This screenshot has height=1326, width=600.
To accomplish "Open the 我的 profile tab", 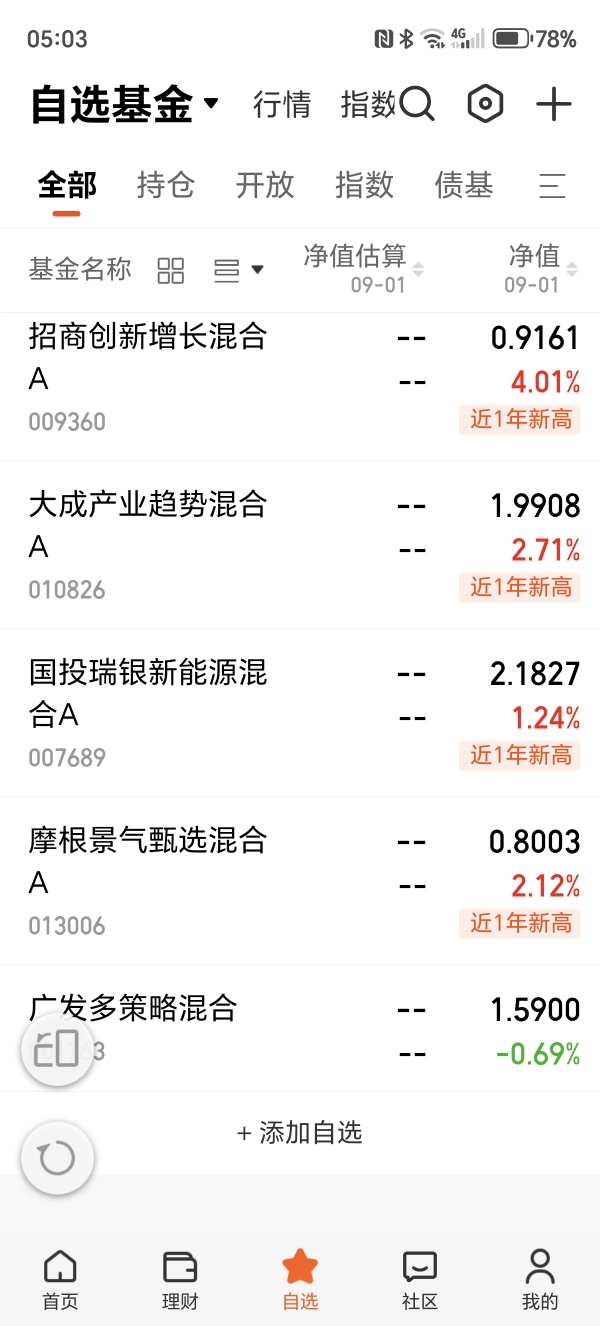I will tap(540, 1279).
